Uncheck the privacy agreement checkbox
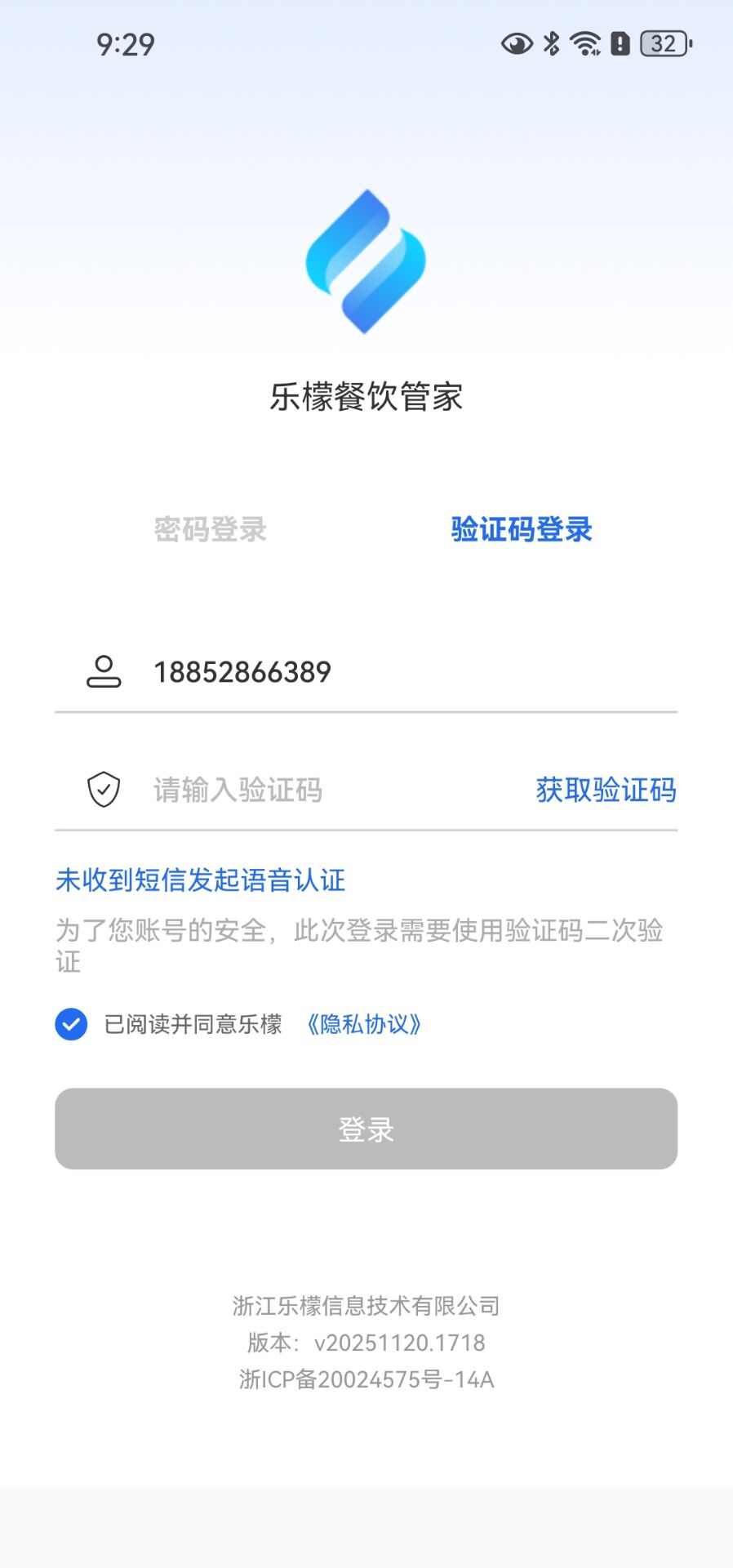The height and width of the screenshot is (1568, 733). coord(71,1024)
